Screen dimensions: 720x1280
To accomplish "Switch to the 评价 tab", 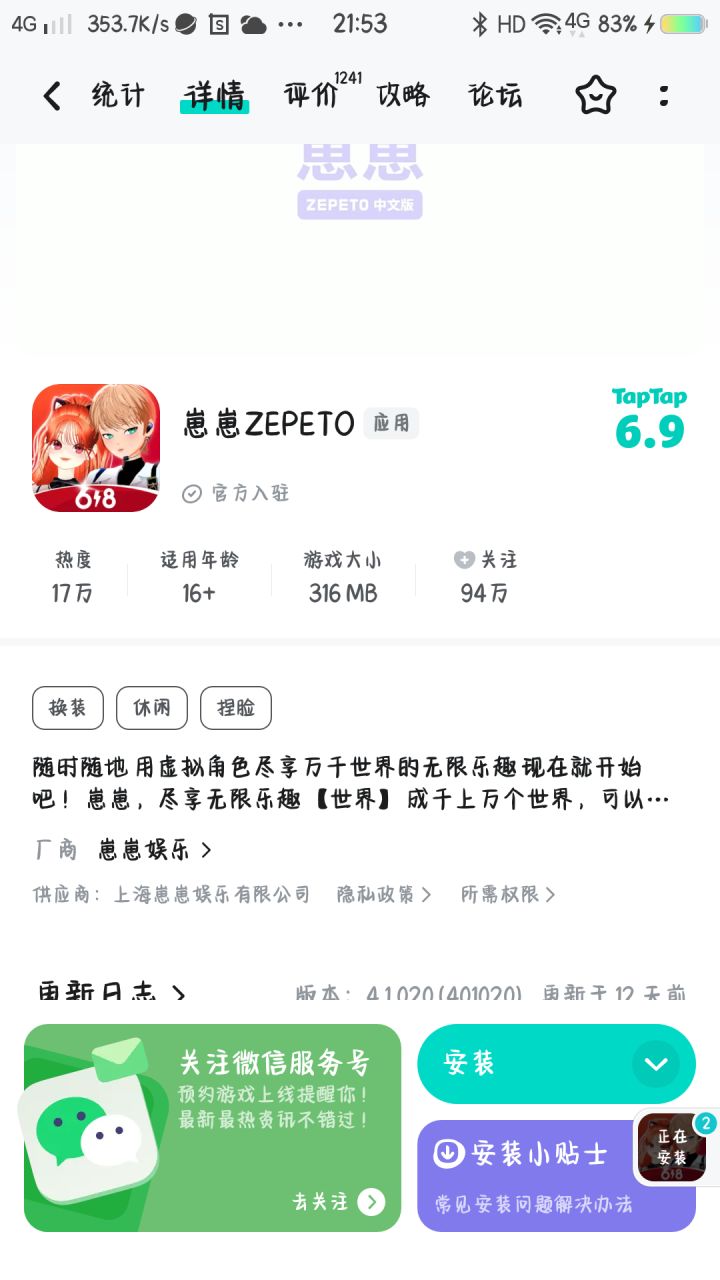I will [308, 95].
